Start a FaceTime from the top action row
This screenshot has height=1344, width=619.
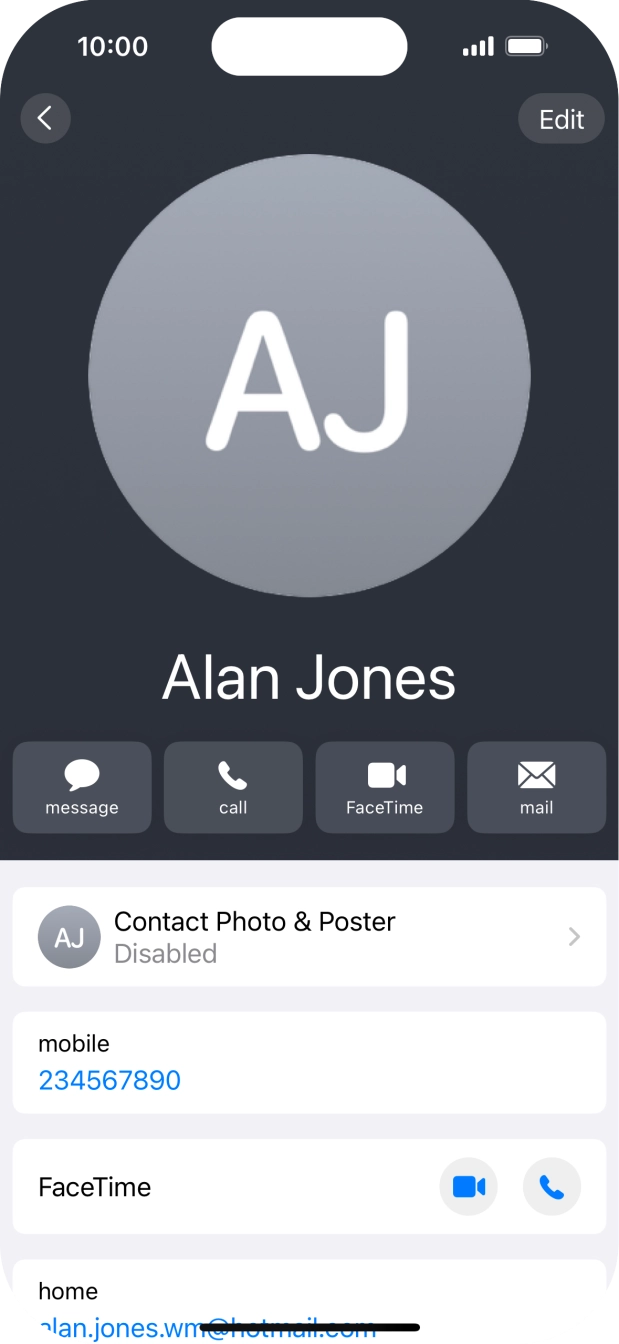click(x=385, y=787)
